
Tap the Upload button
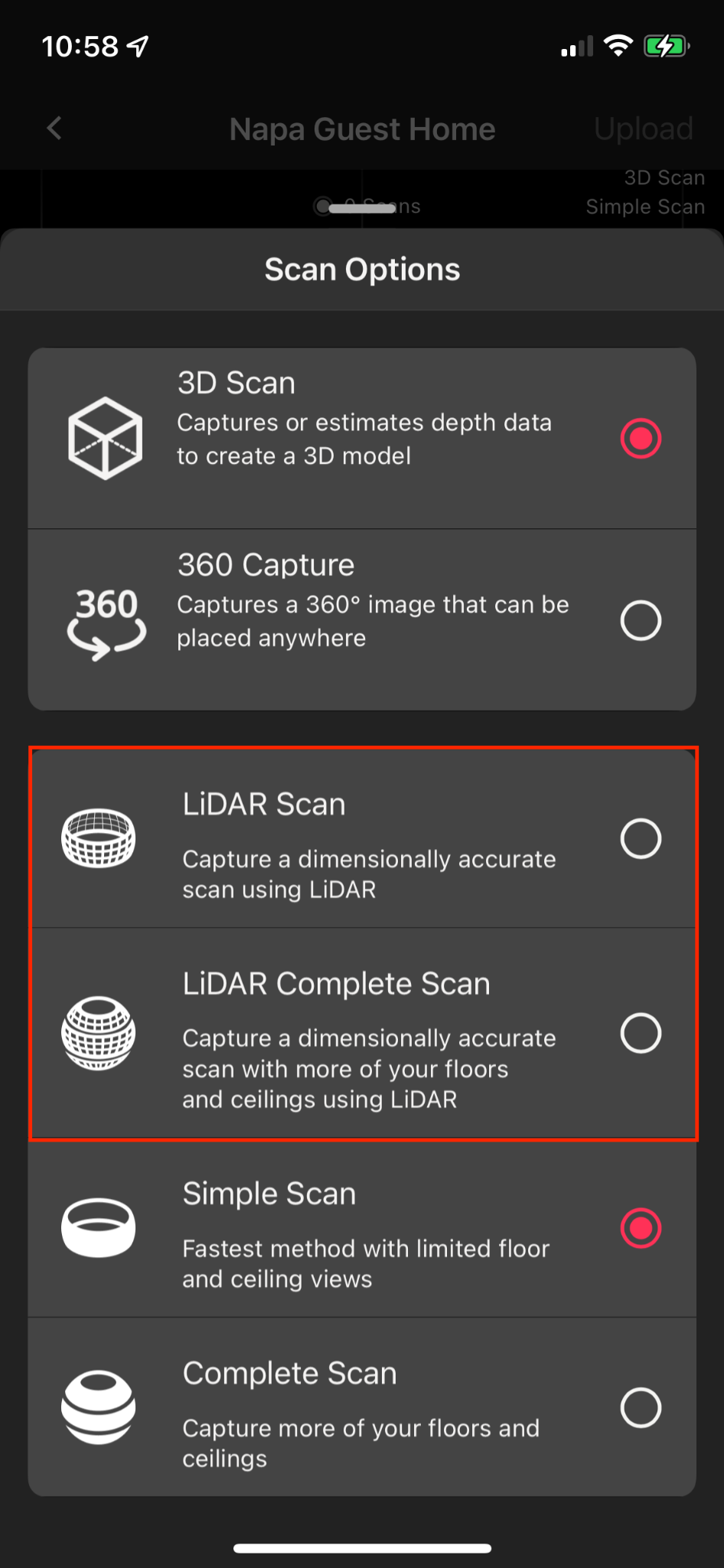pyautogui.click(x=643, y=129)
